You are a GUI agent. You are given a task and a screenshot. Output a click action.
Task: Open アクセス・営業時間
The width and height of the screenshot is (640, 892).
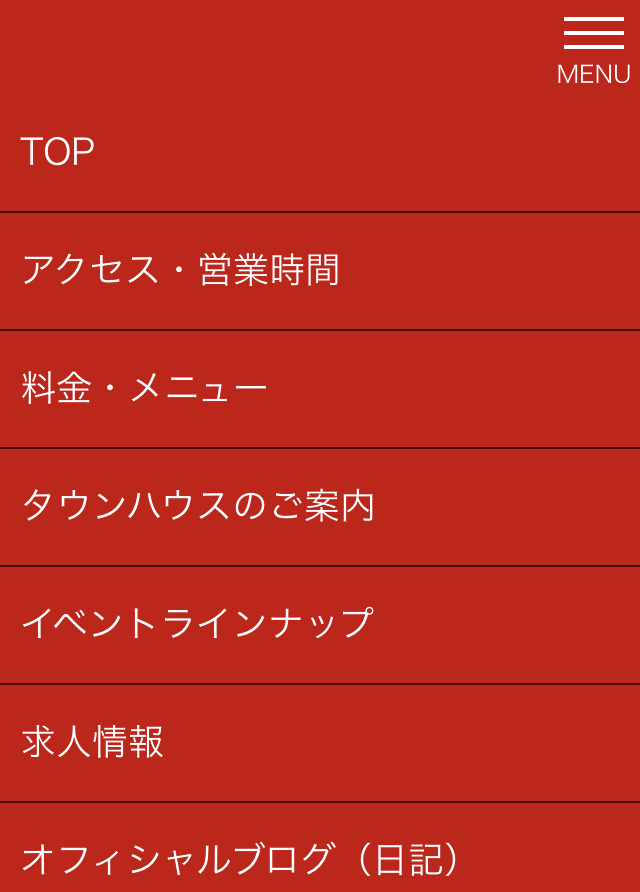(x=180, y=270)
